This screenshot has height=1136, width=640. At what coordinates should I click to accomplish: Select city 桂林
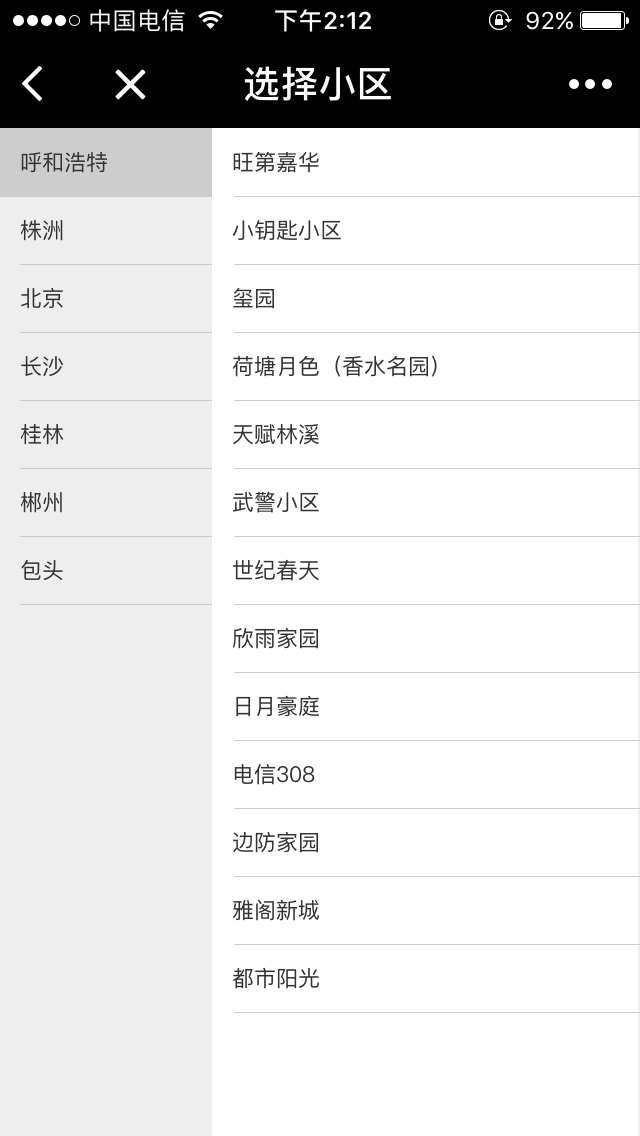(x=106, y=435)
